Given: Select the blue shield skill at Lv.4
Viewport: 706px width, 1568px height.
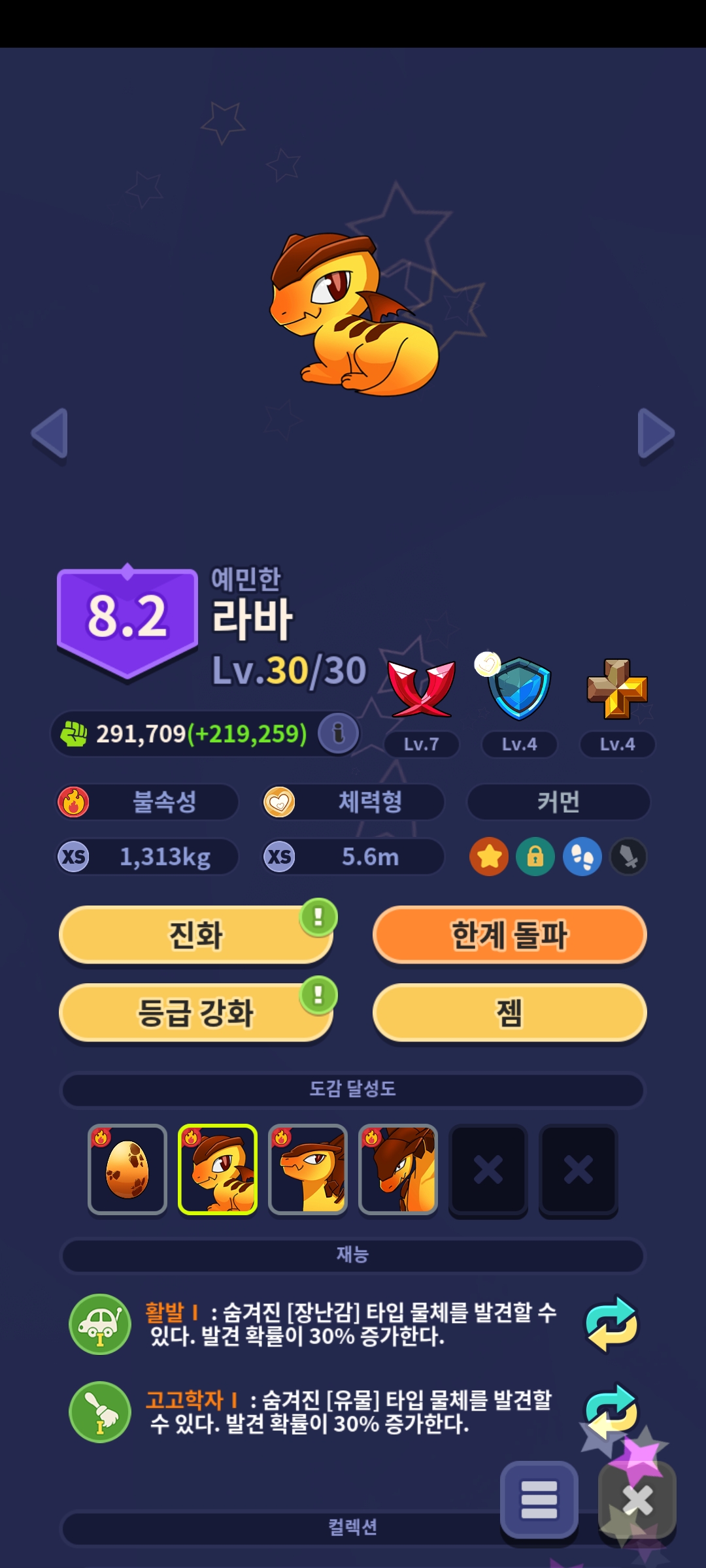Looking at the screenshot, I should pos(519,689).
